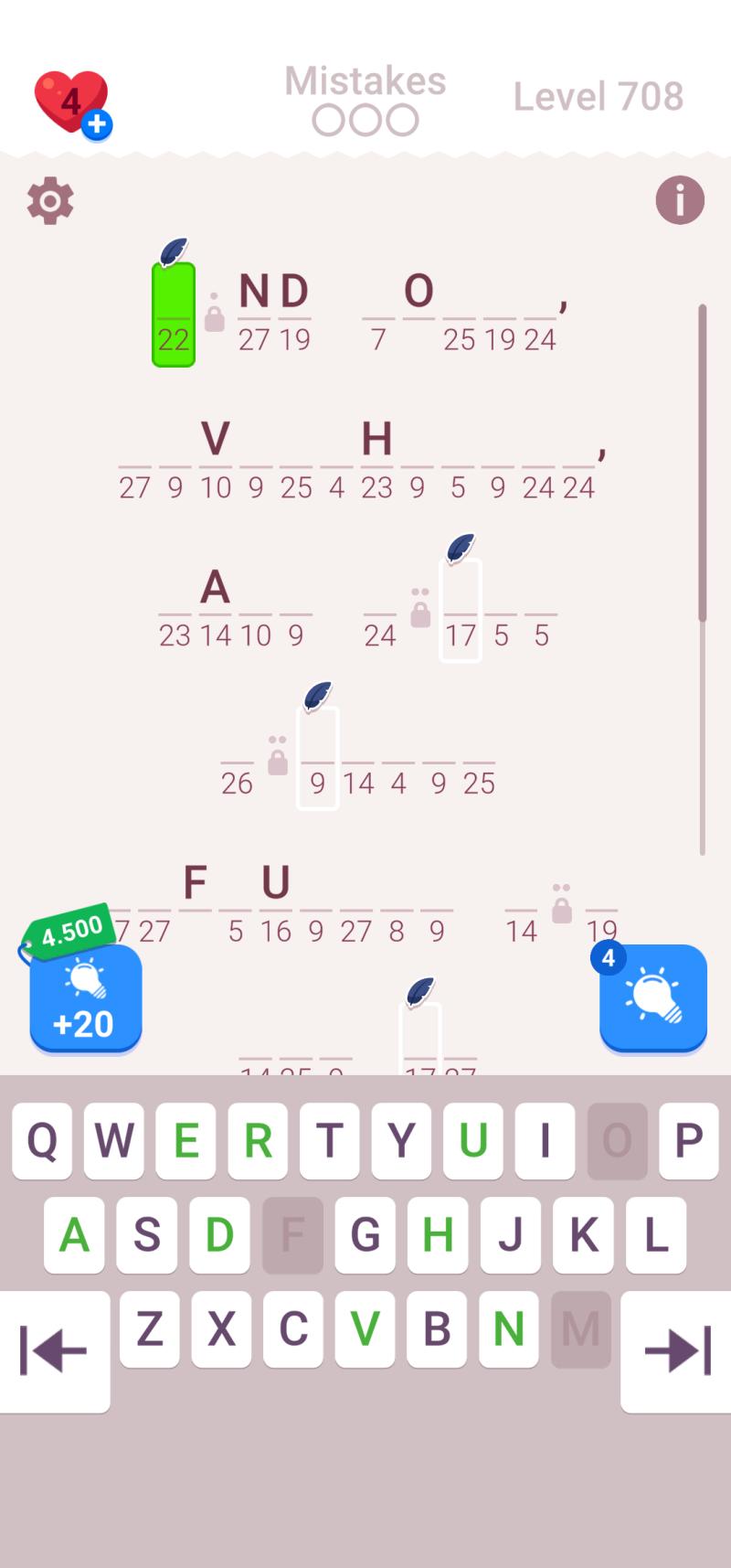Move to the previous cell with the left arrow key

pos(55,1350)
